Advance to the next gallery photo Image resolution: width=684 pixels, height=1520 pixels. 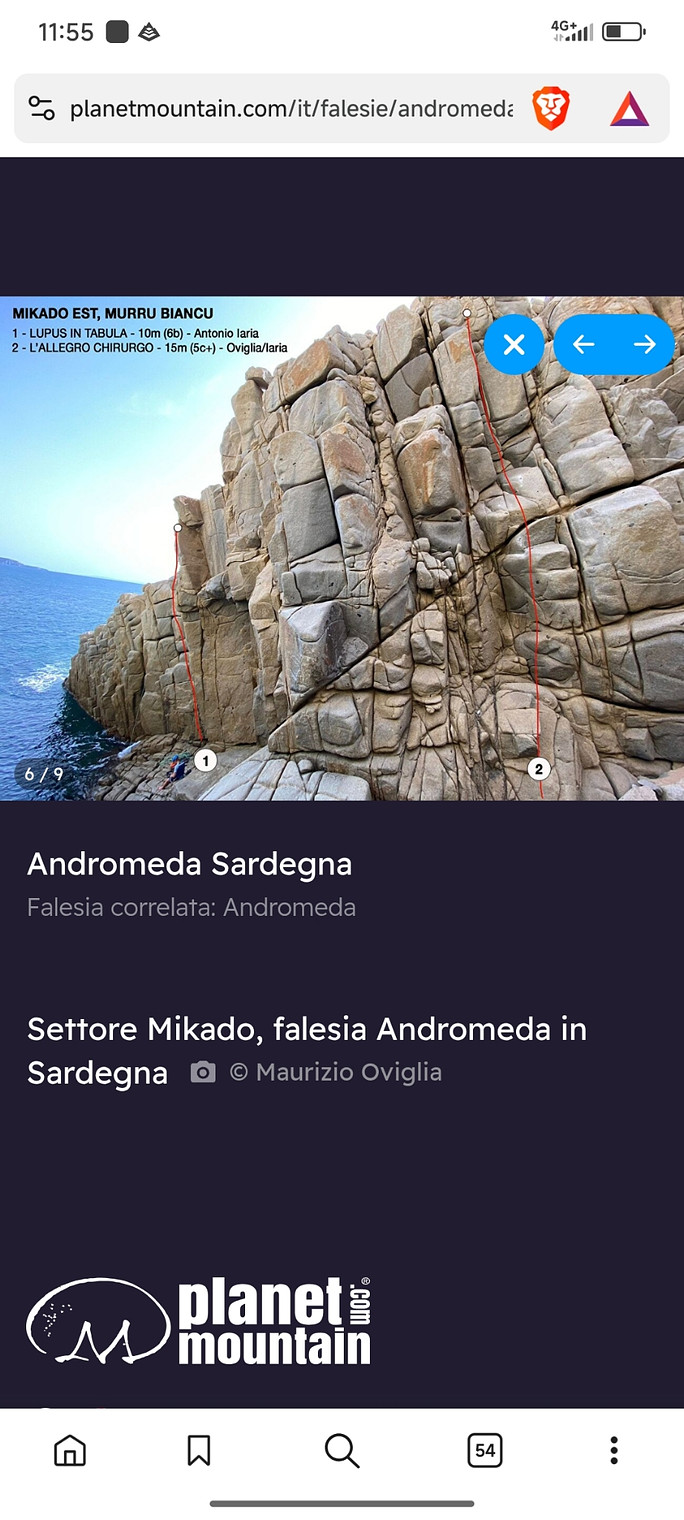[x=645, y=345]
